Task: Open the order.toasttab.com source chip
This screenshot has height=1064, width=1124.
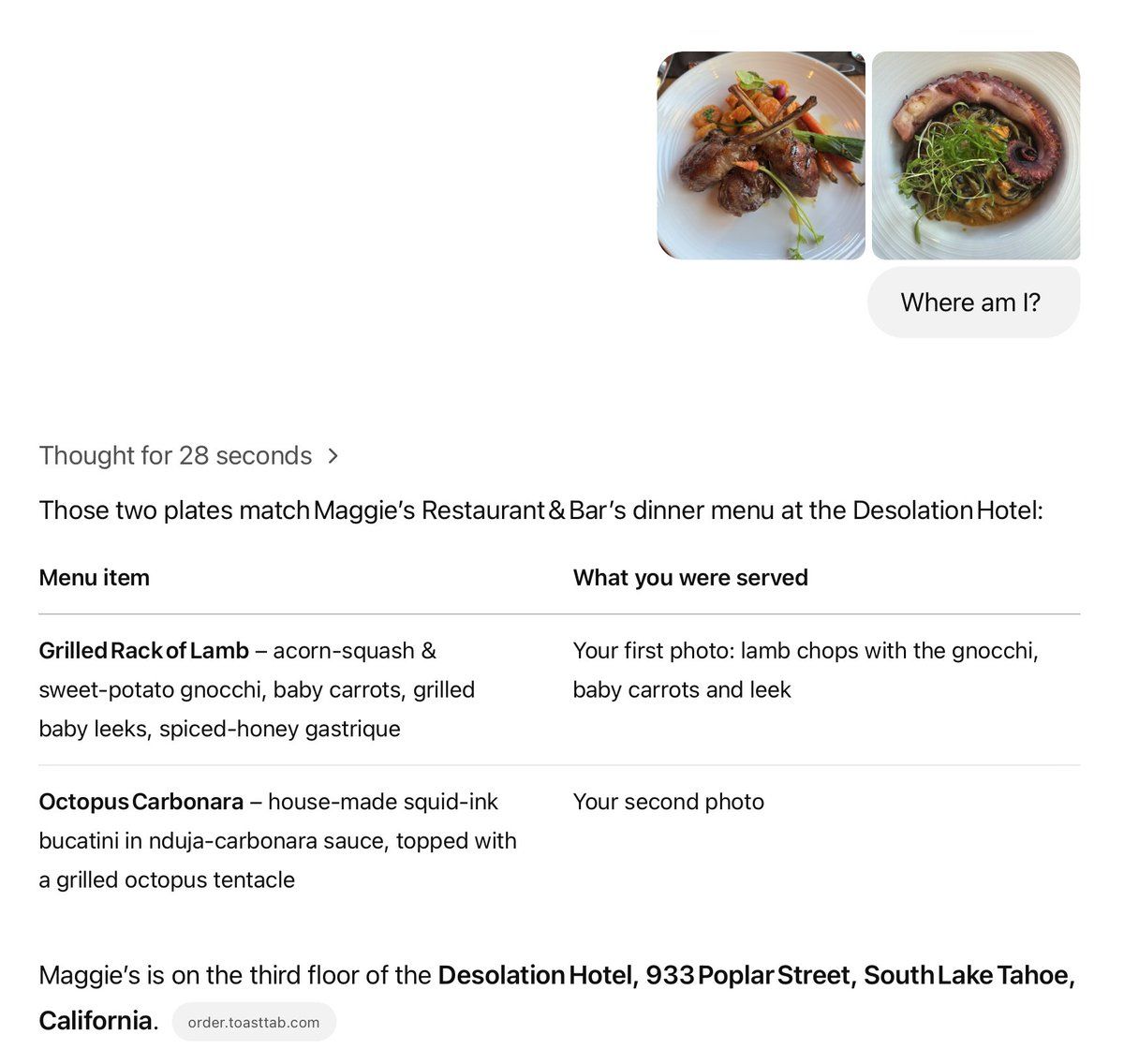Action: (253, 1022)
